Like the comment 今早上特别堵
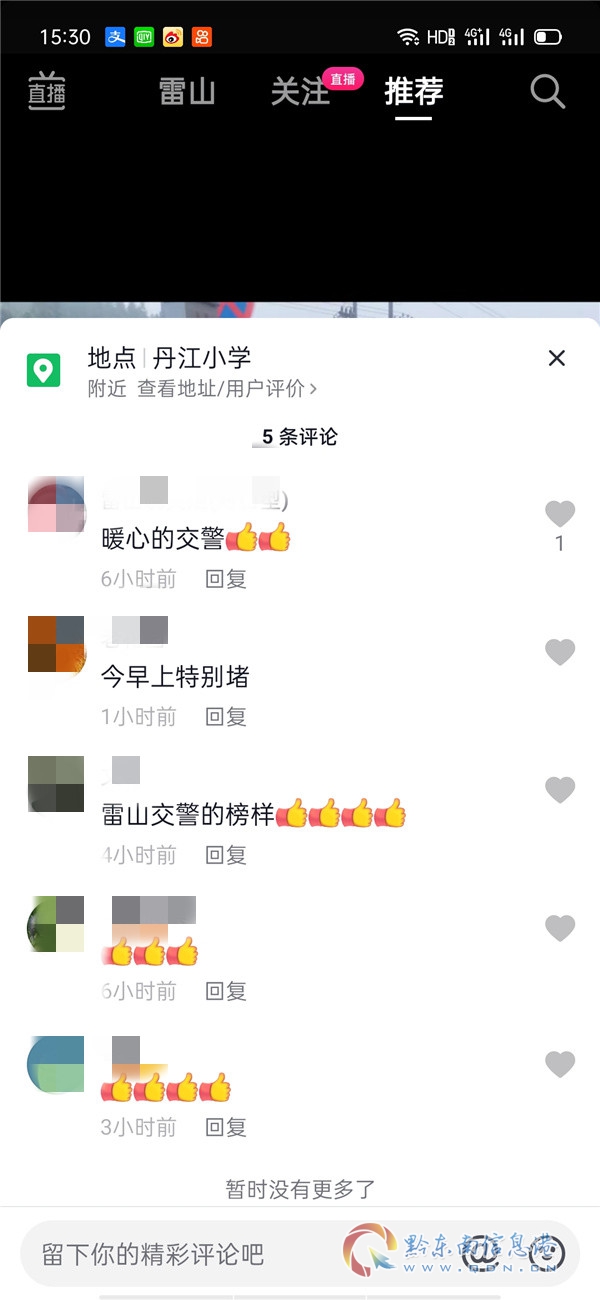The width and height of the screenshot is (600, 1300). (x=560, y=653)
